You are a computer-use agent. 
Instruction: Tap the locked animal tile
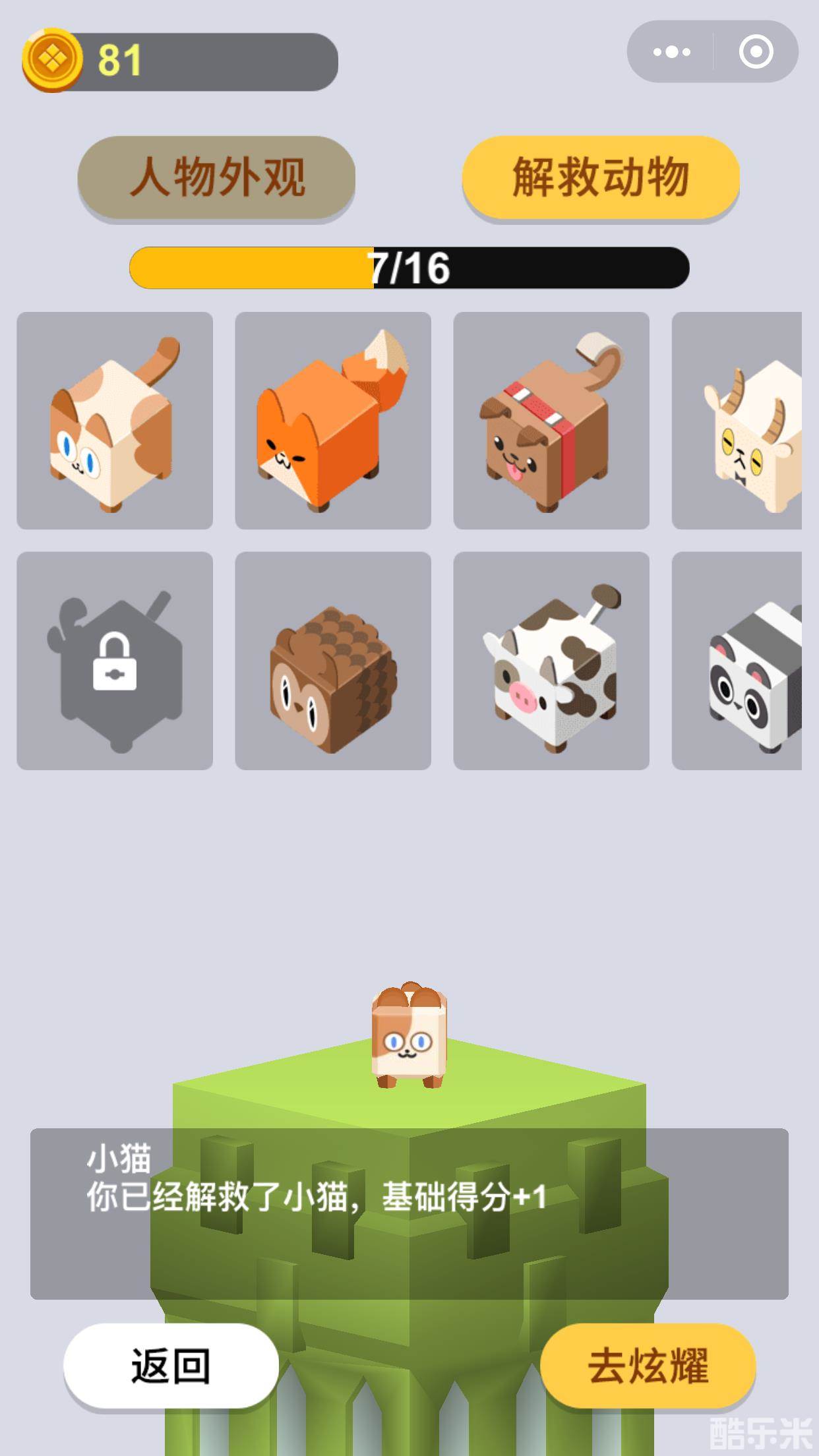point(115,661)
